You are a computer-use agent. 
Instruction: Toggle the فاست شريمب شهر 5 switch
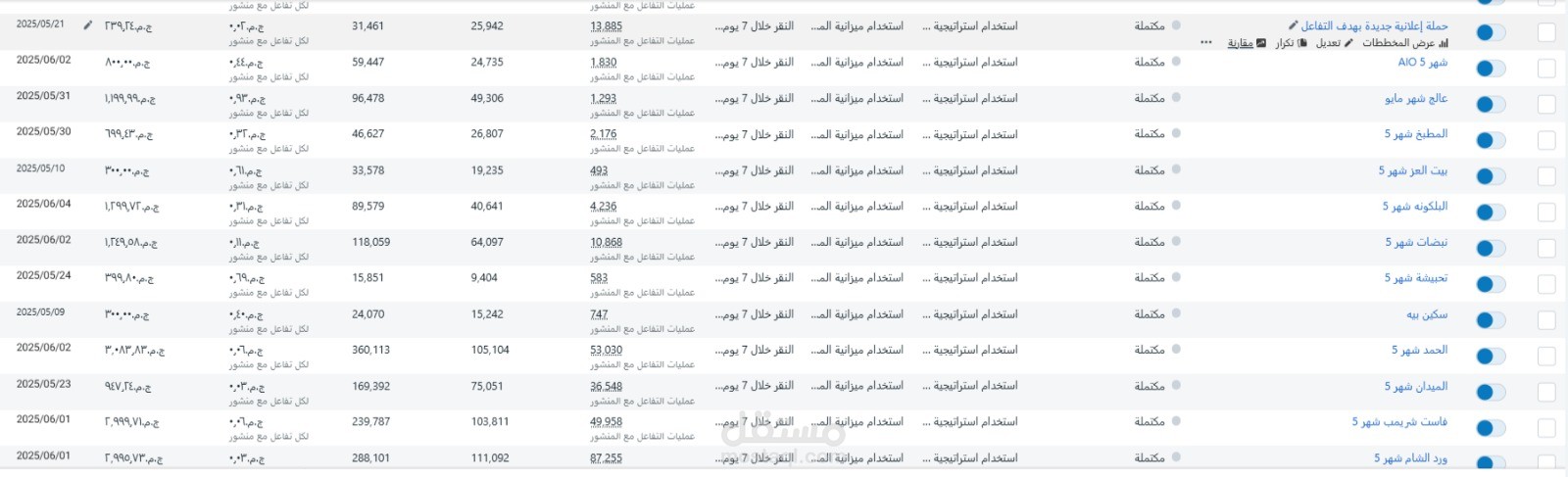1491,428
